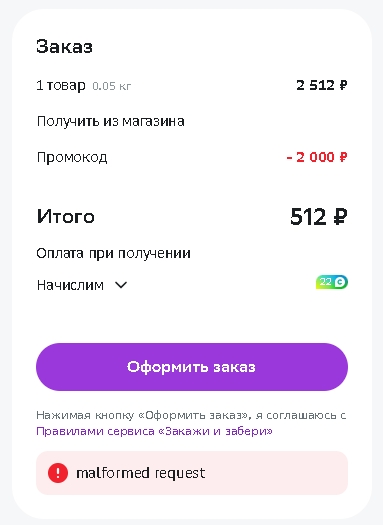Open Правилами сервиса «Закажи и забери» link
This screenshot has height=525, width=383.
coord(154,431)
